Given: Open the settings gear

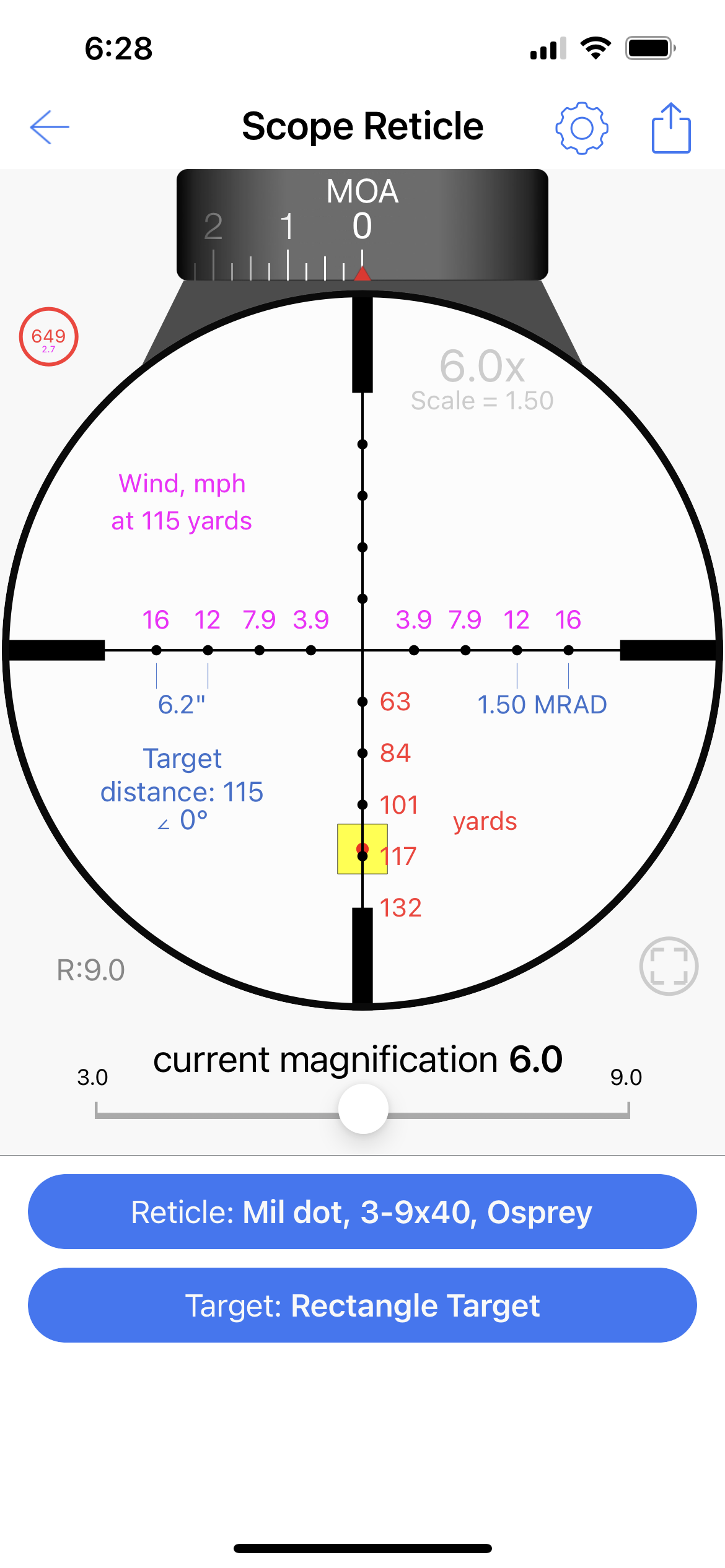Looking at the screenshot, I should pos(581,128).
